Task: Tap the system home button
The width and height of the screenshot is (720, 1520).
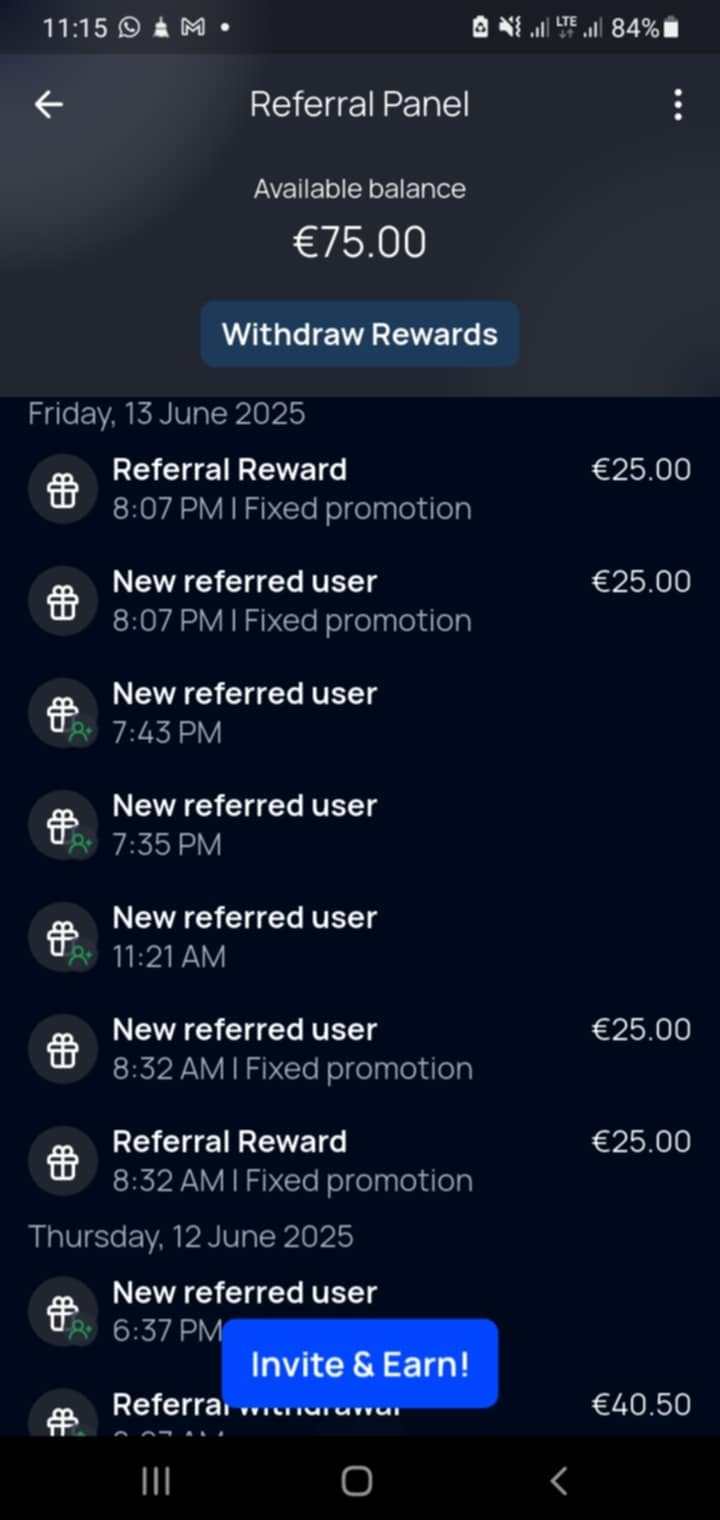Action: [x=357, y=1481]
